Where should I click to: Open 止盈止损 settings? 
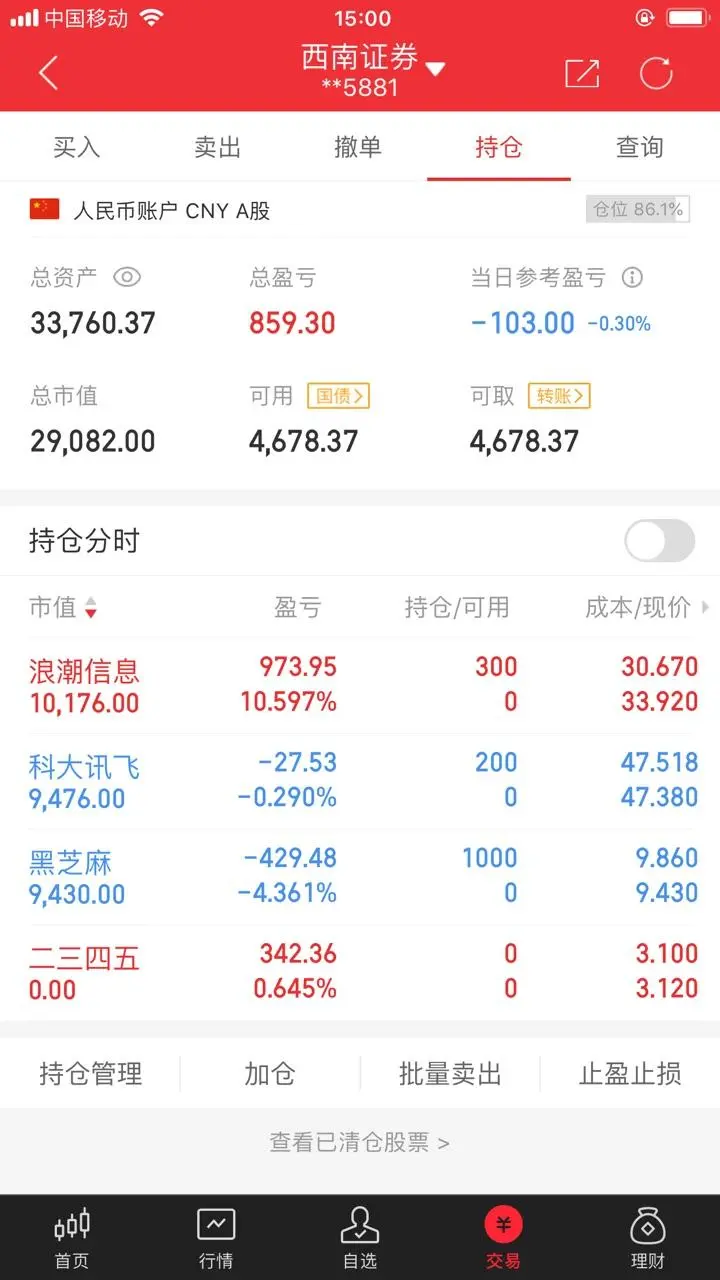pos(630,1074)
